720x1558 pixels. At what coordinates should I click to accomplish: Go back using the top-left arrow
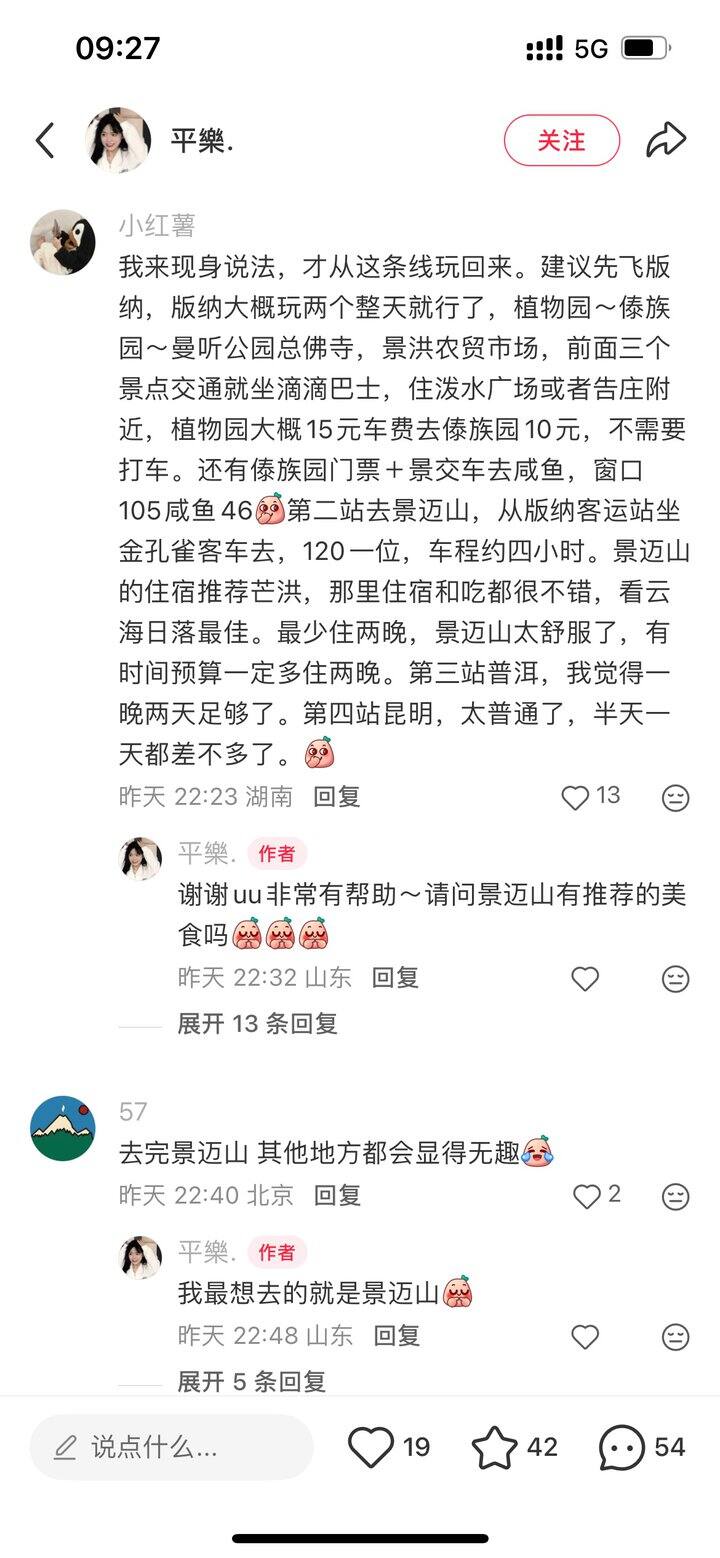45,141
